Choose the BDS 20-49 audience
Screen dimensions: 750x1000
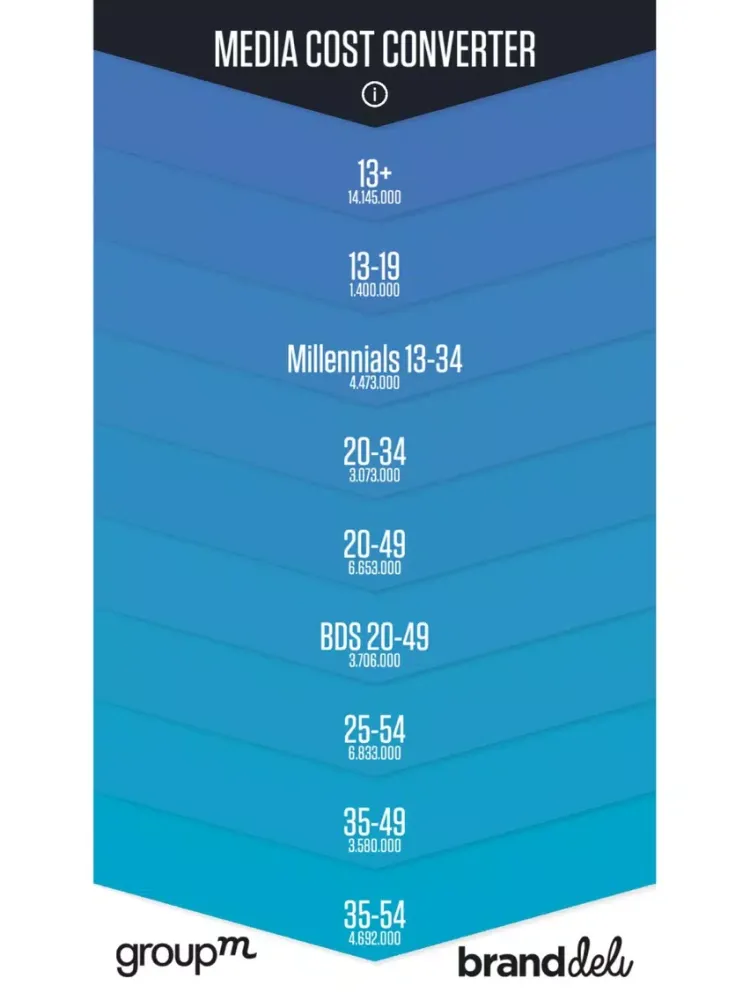pos(375,644)
